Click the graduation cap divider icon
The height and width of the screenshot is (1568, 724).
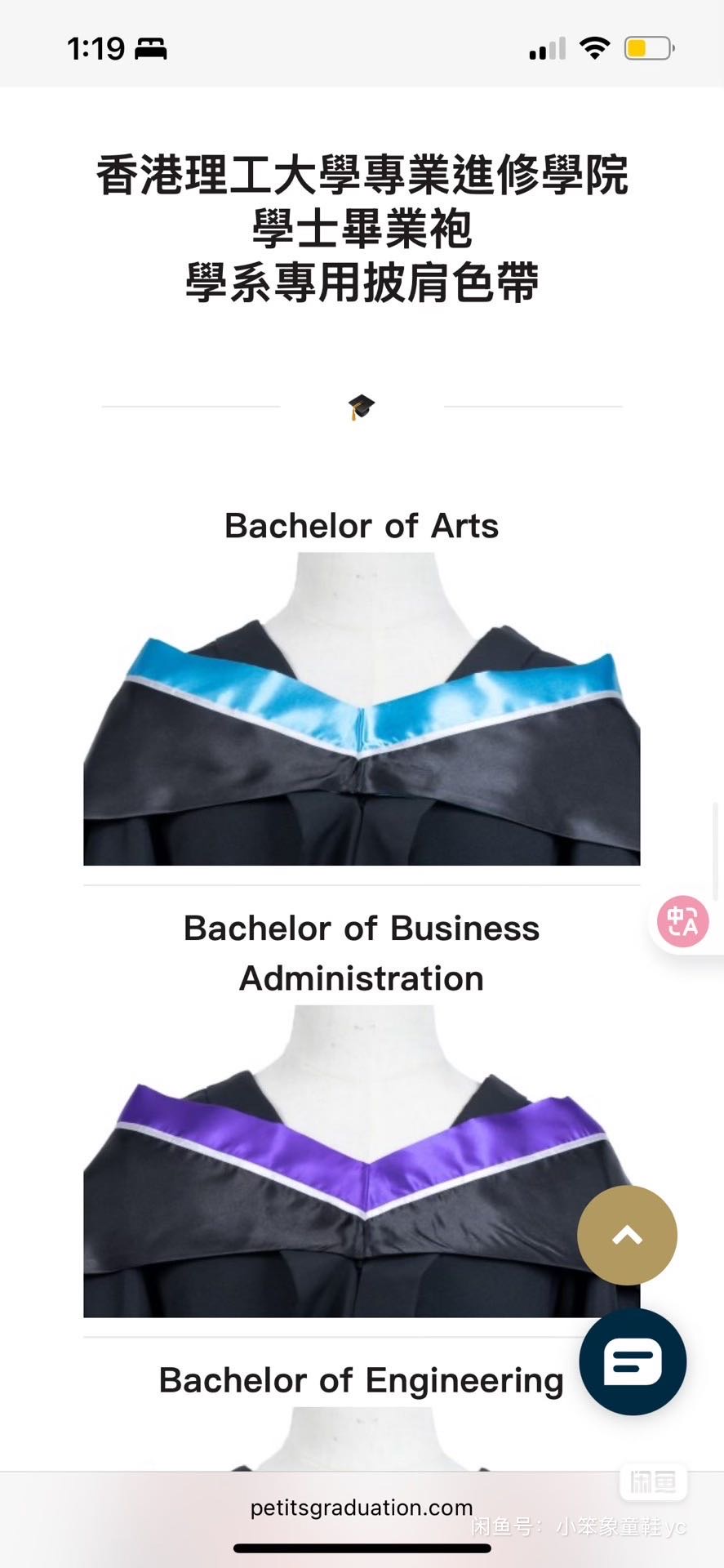(362, 407)
